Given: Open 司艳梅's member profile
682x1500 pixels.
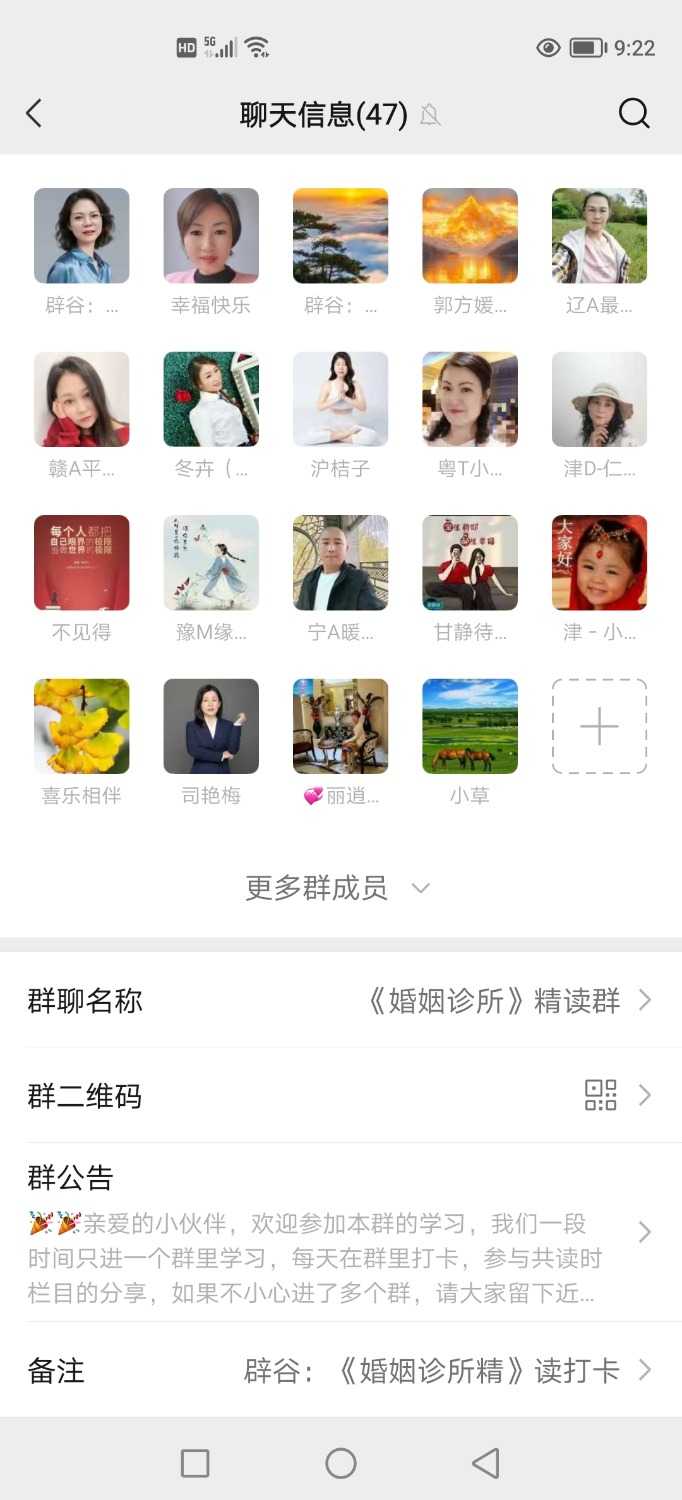Looking at the screenshot, I should tap(211, 726).
